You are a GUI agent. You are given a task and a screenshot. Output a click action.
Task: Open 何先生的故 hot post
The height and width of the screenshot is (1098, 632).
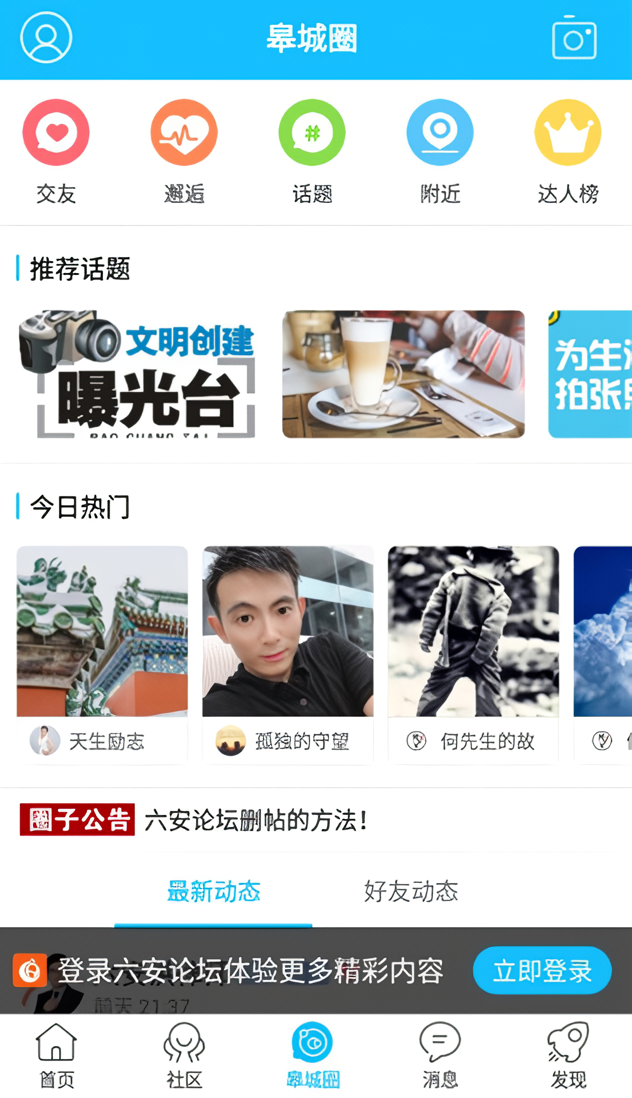click(x=473, y=653)
